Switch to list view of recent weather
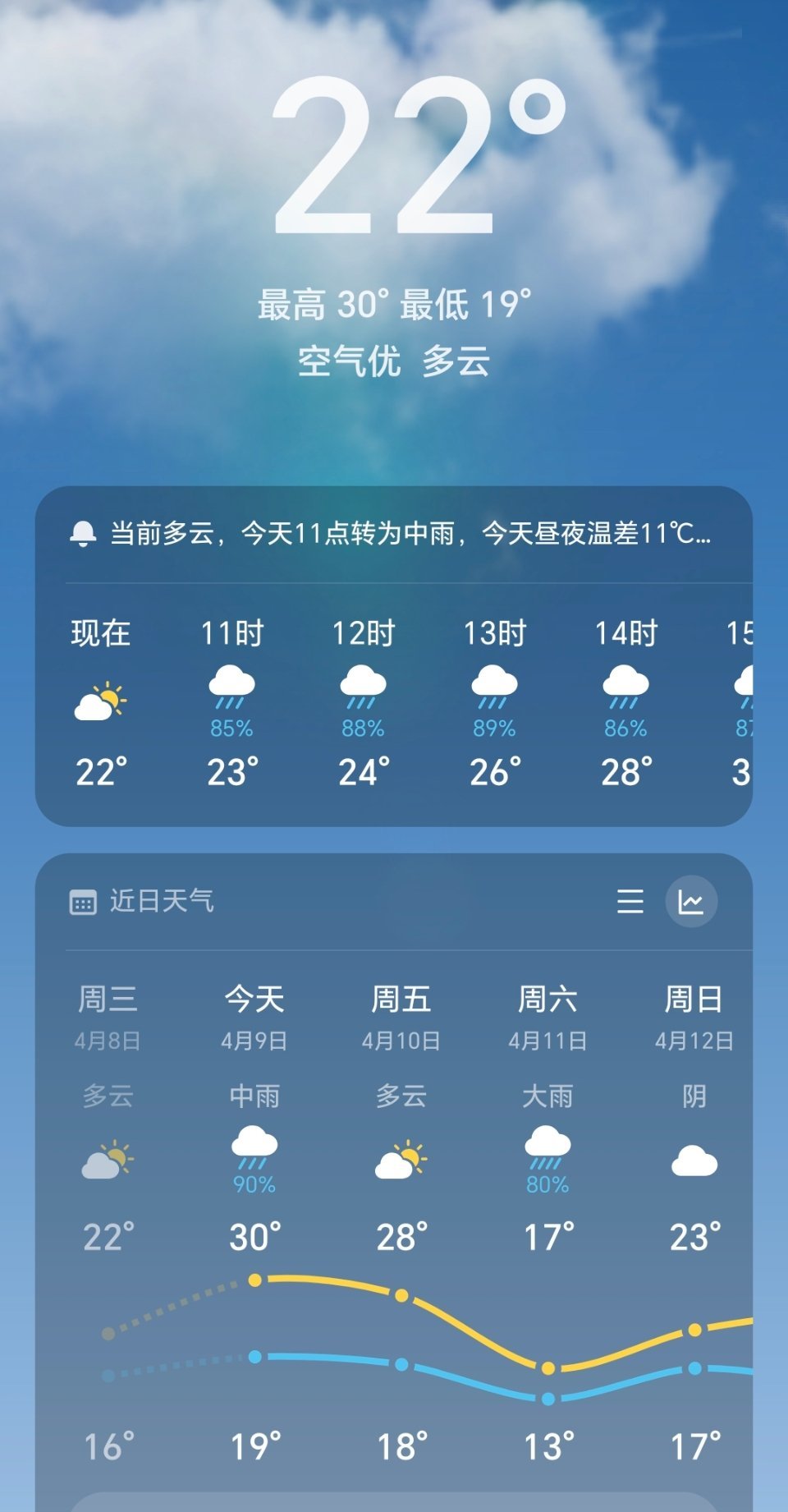The width and height of the screenshot is (788, 1512). tap(630, 901)
